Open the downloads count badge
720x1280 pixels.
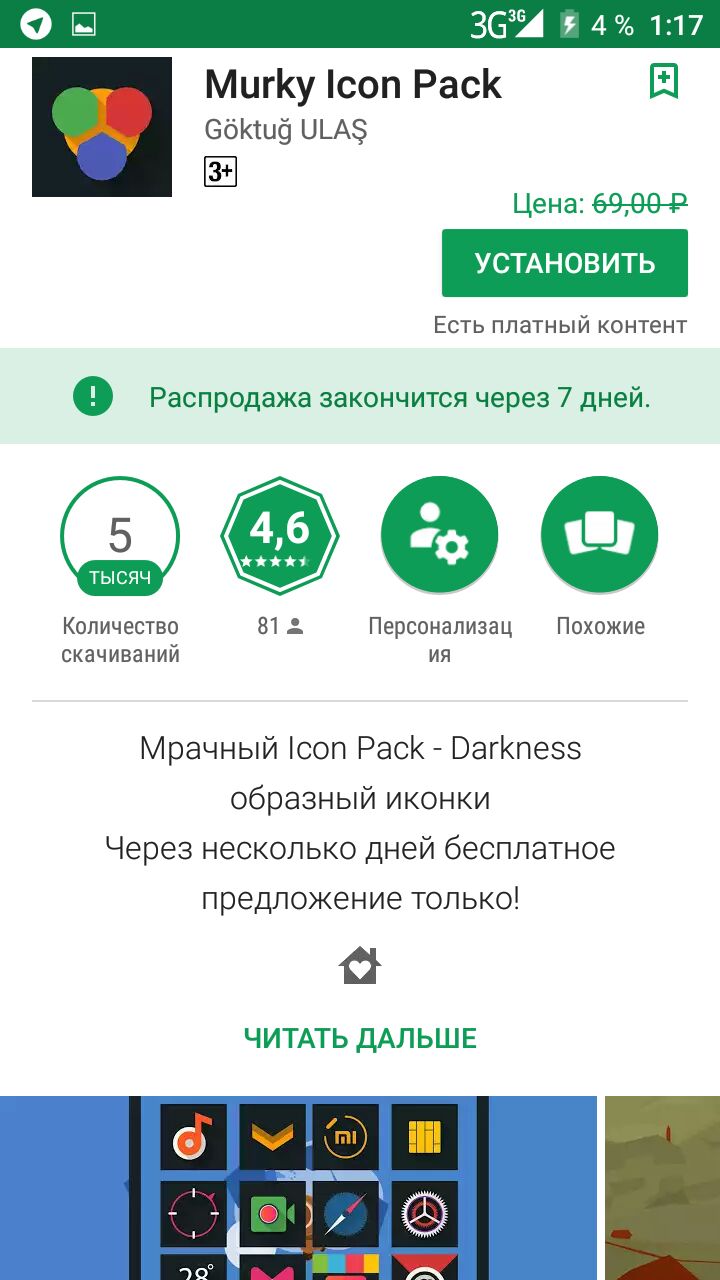tap(120, 537)
